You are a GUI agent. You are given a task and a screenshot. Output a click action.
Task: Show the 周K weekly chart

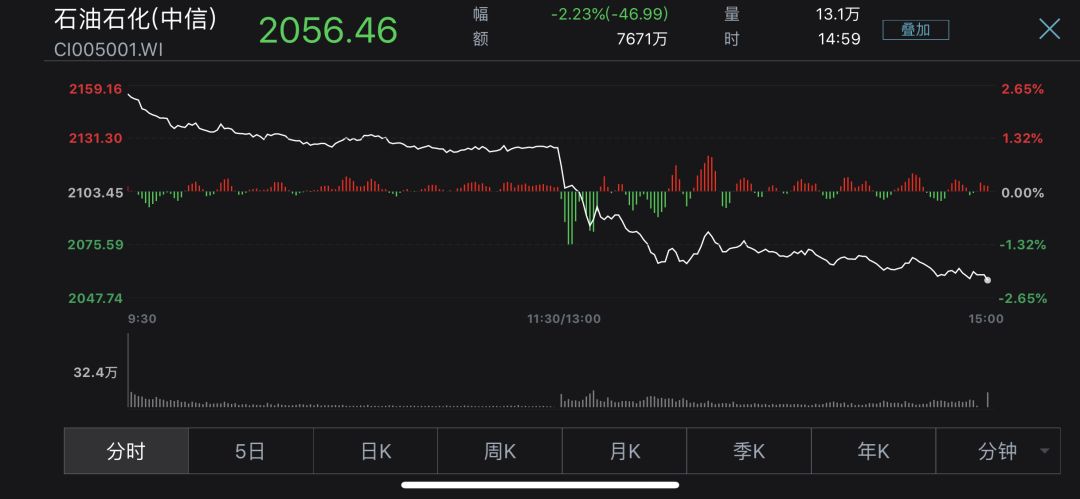[x=500, y=451]
